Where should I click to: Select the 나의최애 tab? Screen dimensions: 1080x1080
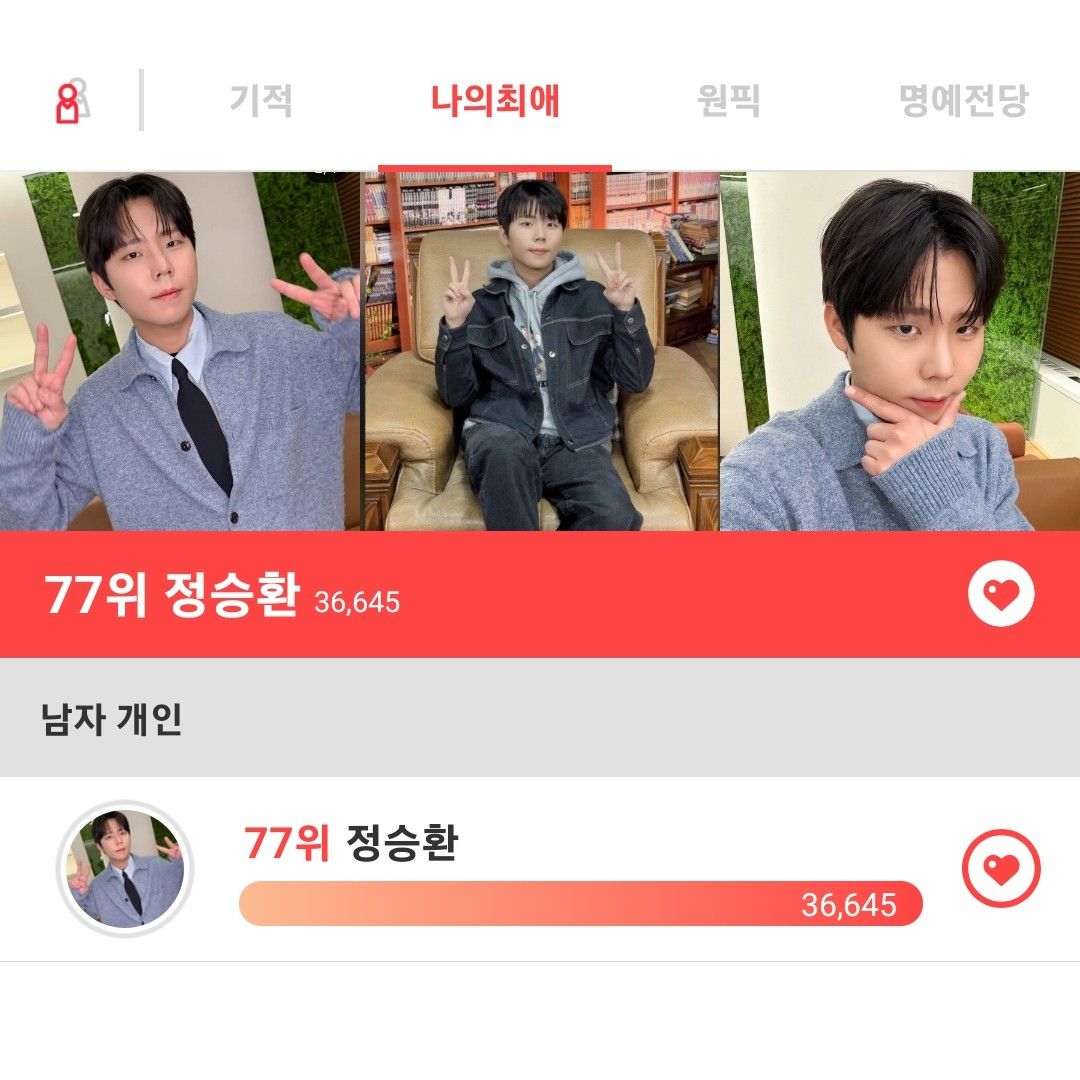pos(495,101)
